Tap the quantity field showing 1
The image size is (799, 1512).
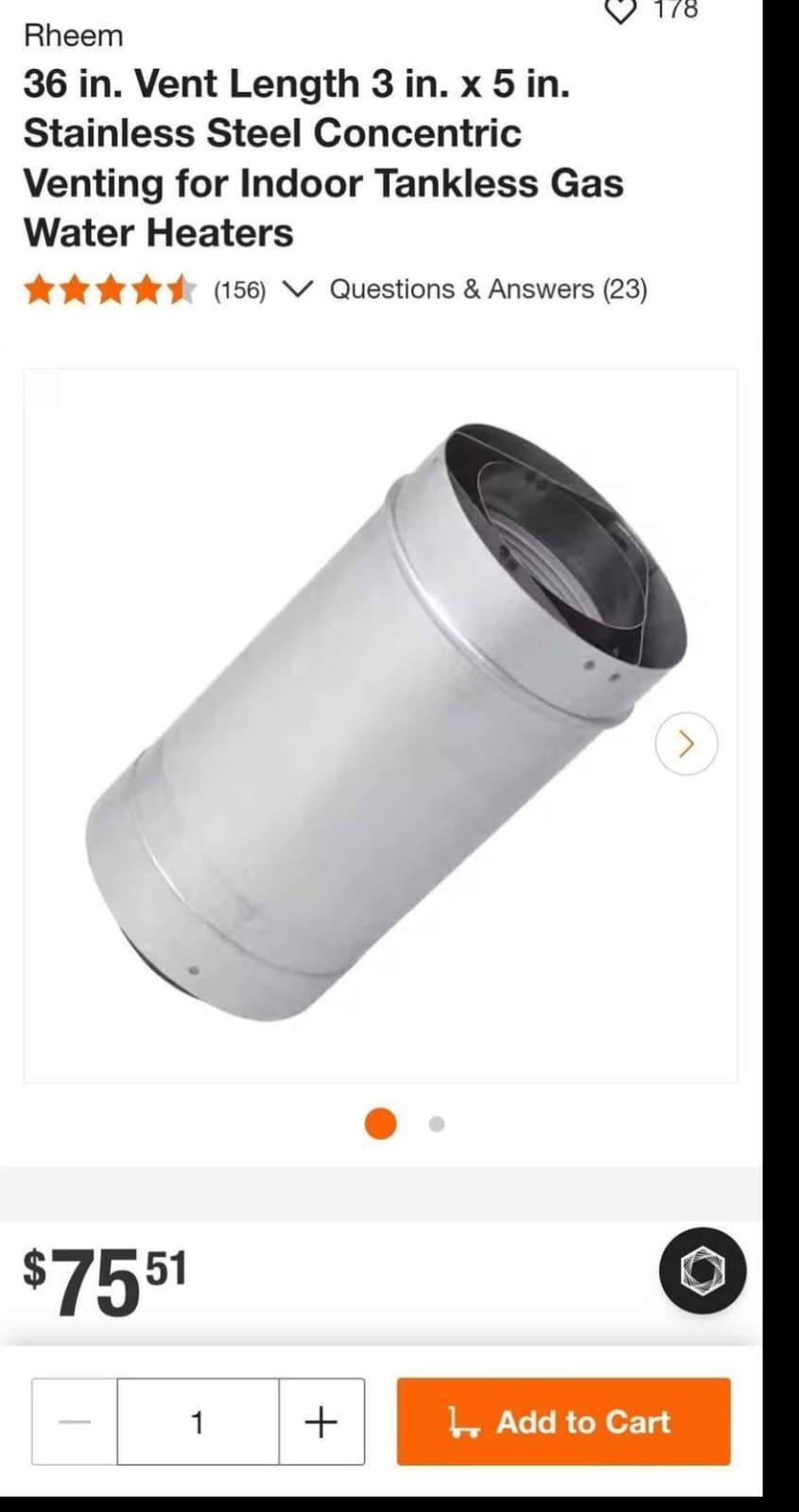pos(198,1421)
